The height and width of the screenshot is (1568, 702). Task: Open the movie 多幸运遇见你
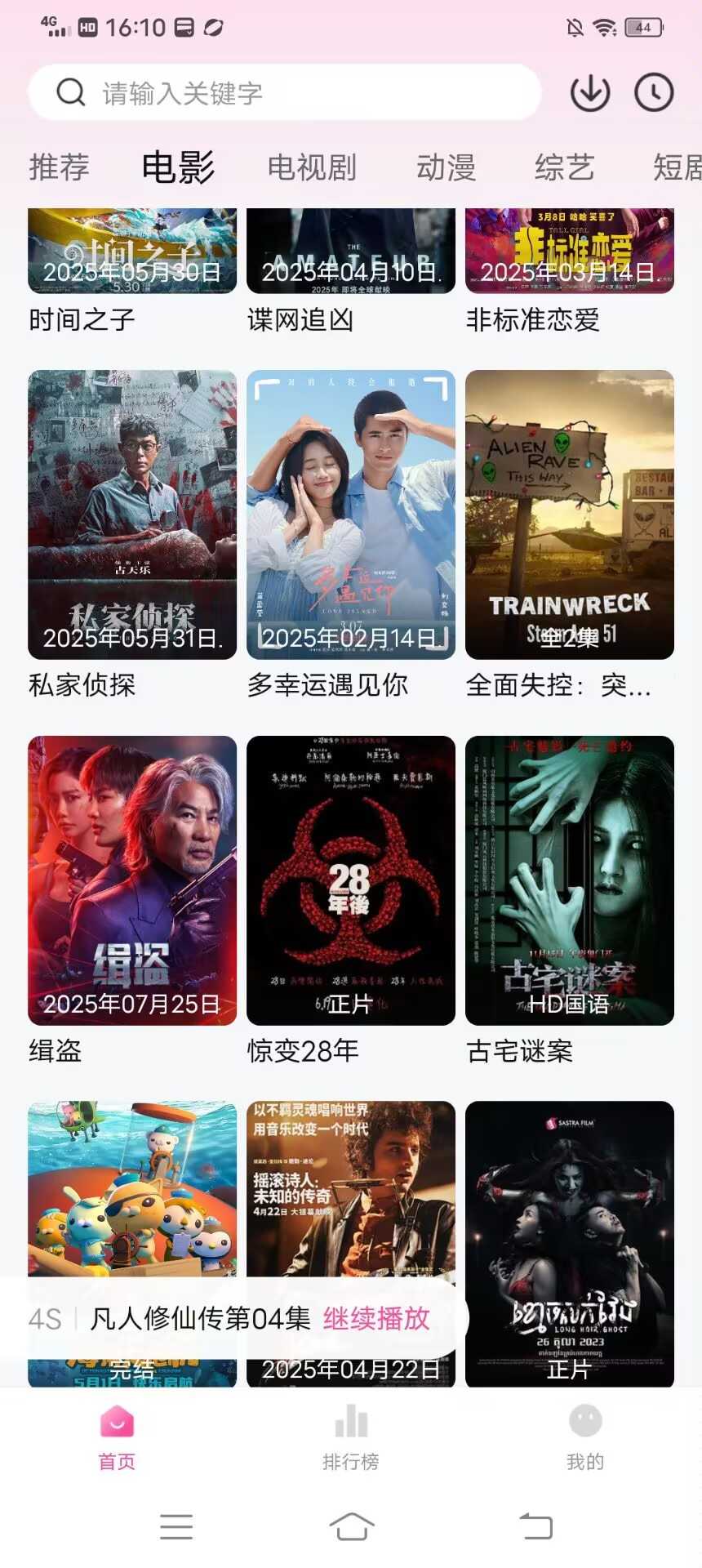[x=351, y=514]
